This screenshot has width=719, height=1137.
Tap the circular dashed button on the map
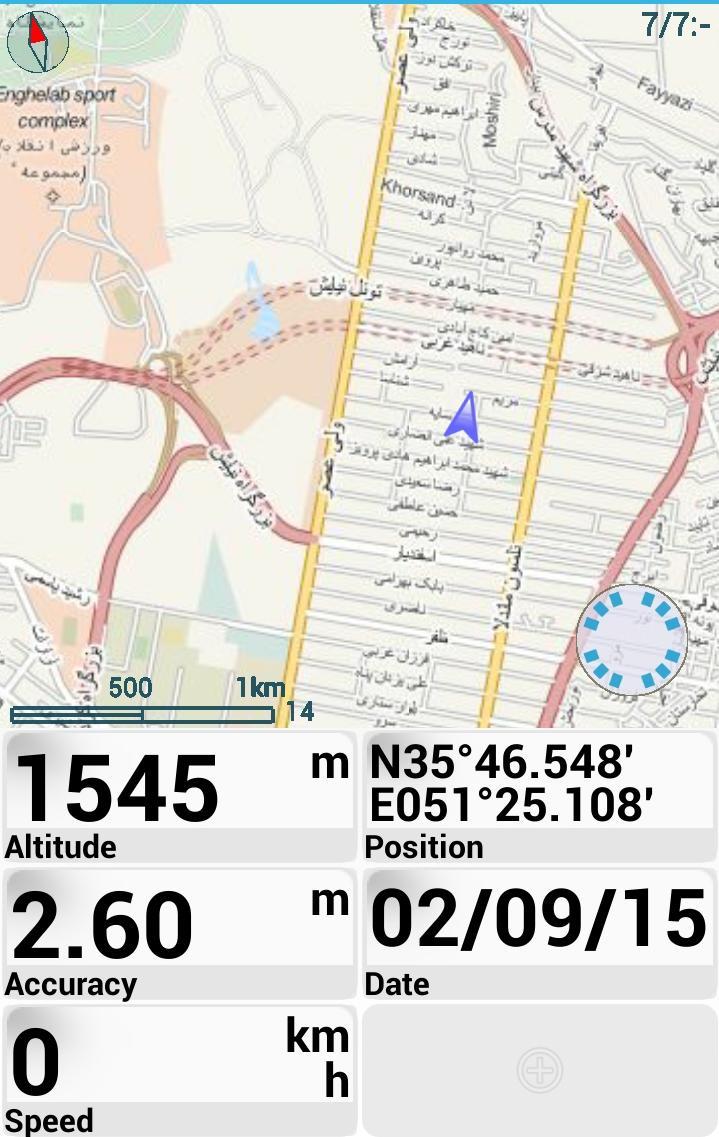632,640
